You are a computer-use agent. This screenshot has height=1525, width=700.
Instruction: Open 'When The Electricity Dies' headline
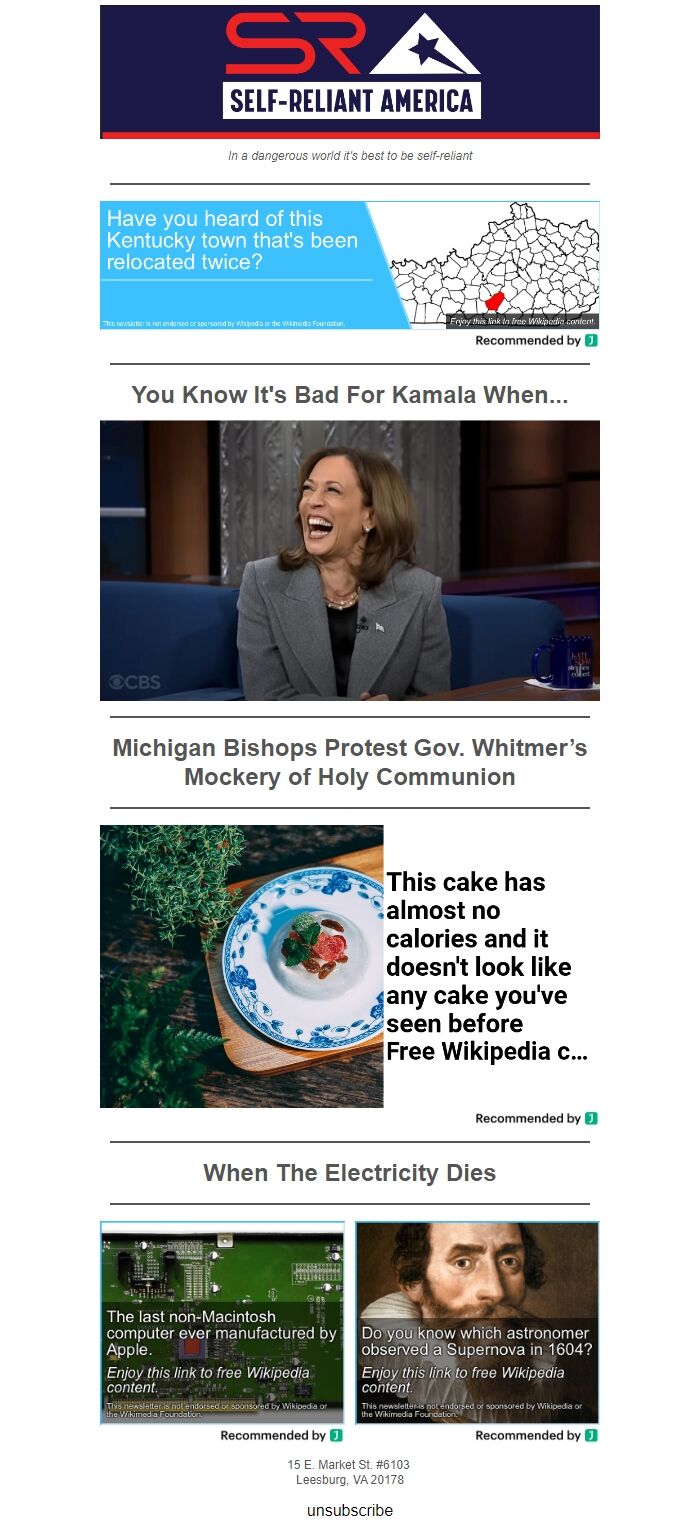pos(350,1173)
